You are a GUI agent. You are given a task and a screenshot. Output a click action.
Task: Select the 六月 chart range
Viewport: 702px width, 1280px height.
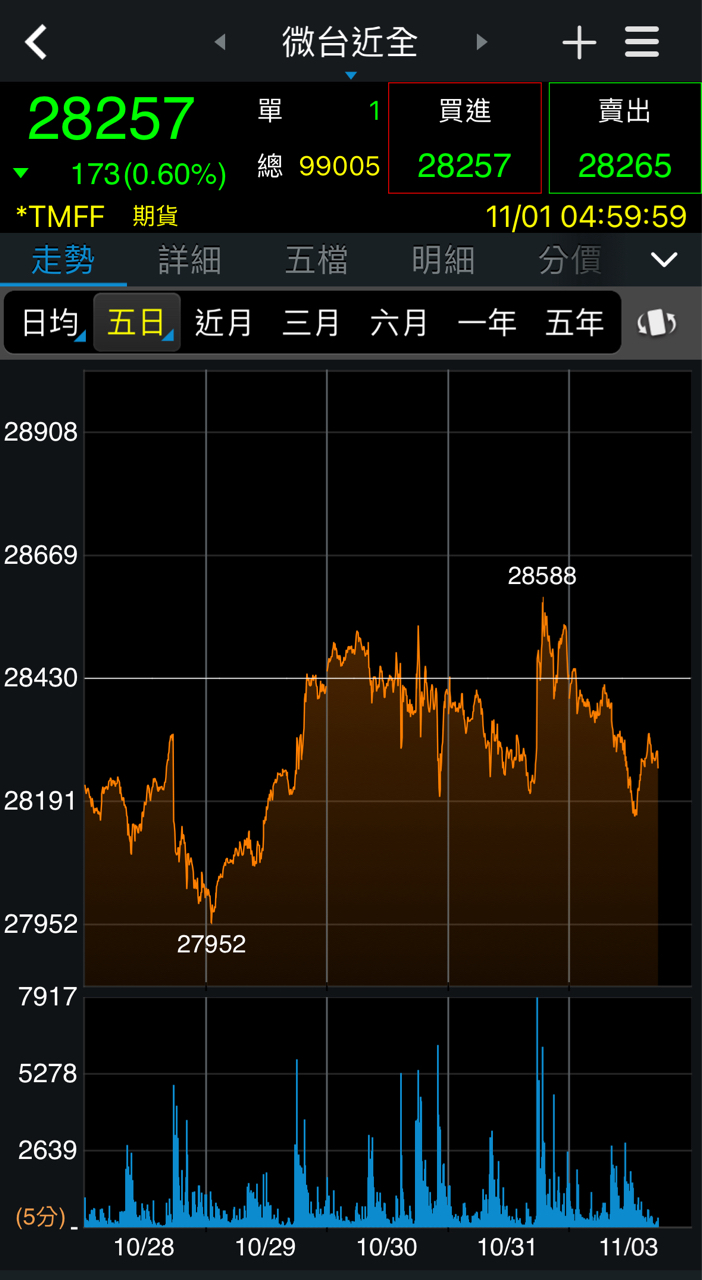click(x=399, y=323)
